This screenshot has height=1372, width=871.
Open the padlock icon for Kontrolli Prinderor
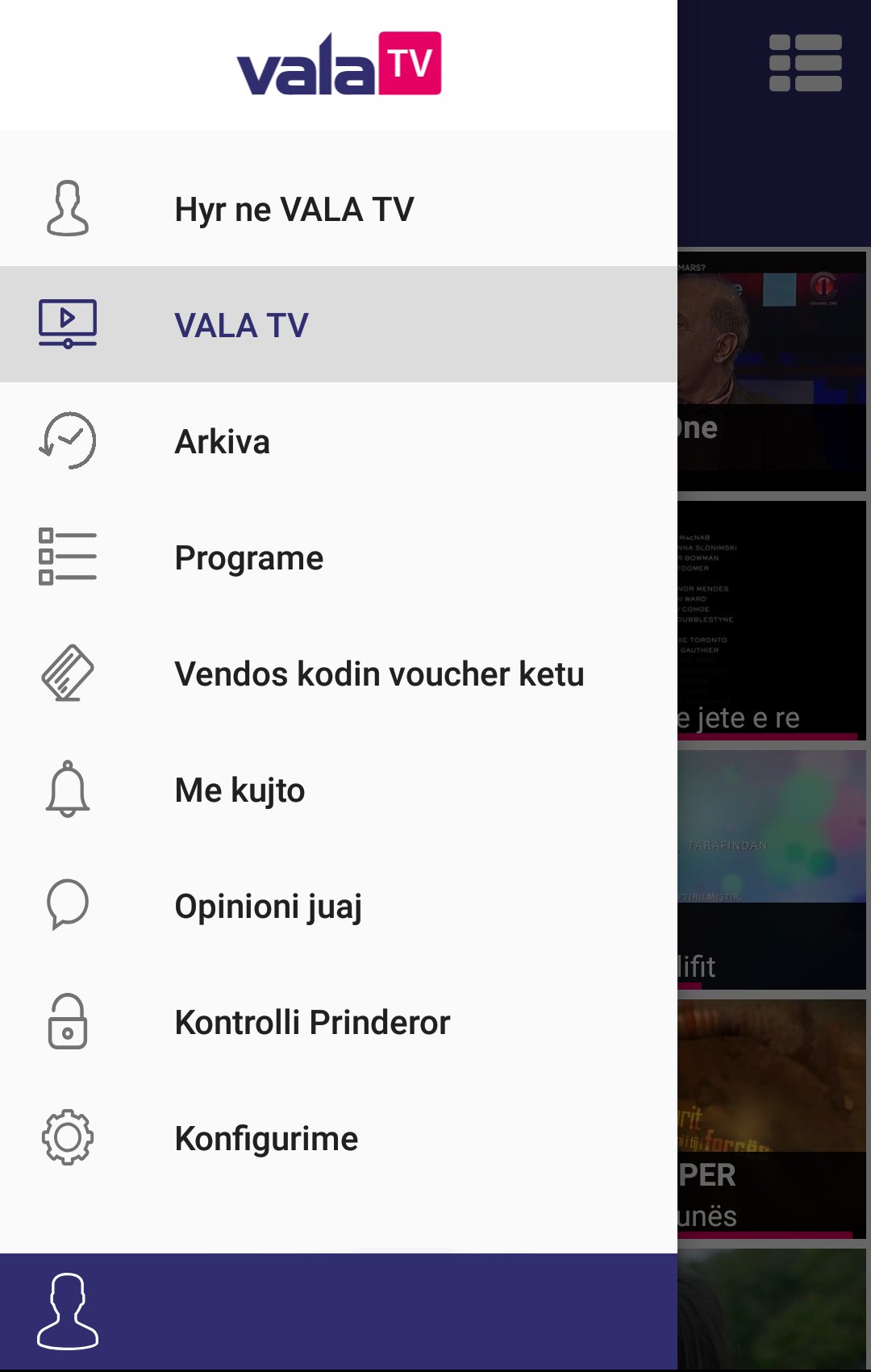click(69, 1022)
